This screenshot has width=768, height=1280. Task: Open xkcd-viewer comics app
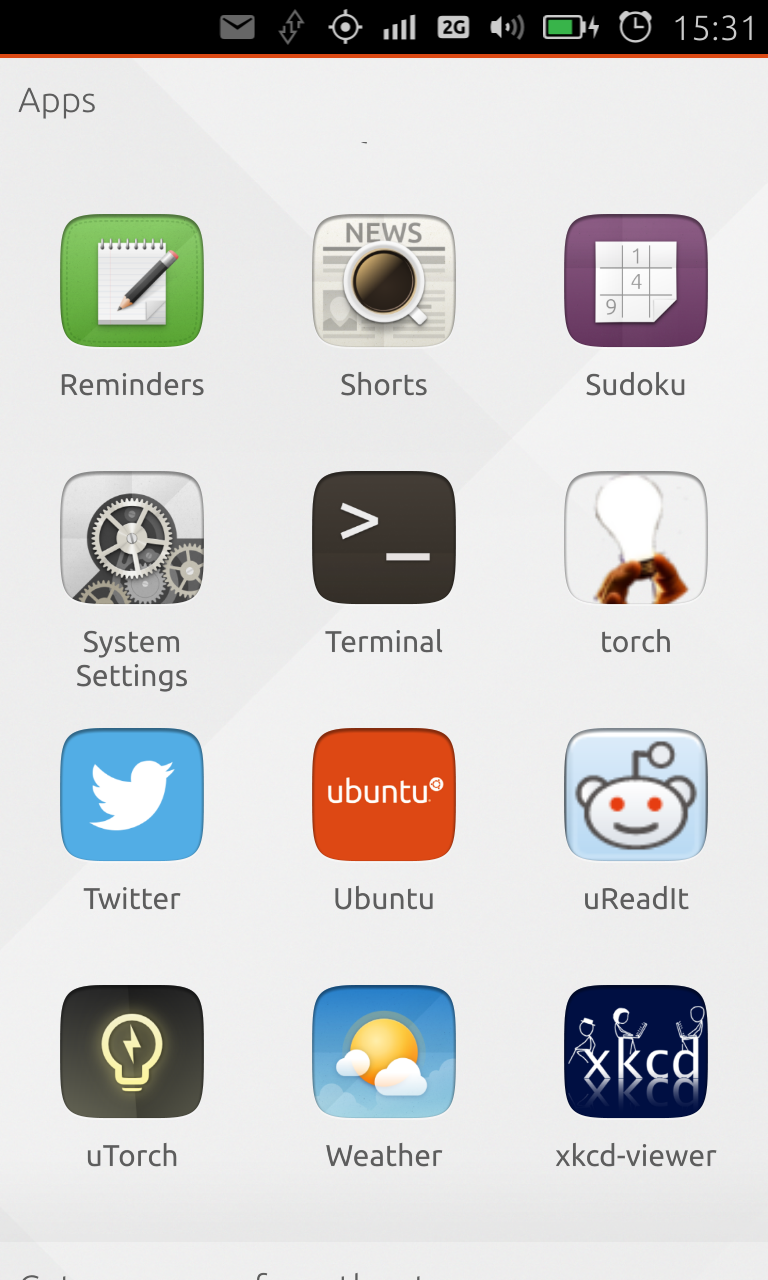(x=636, y=1052)
